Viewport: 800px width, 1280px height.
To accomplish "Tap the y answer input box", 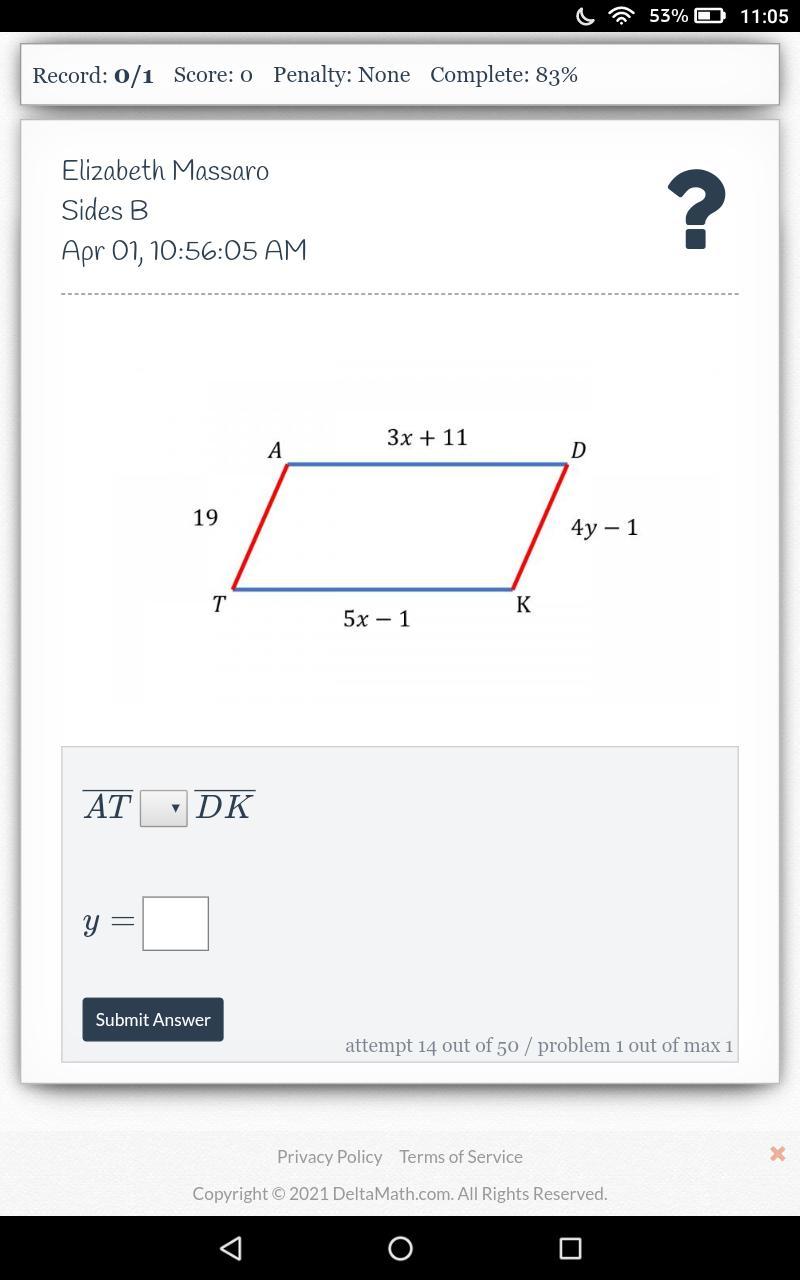I will [x=175, y=923].
